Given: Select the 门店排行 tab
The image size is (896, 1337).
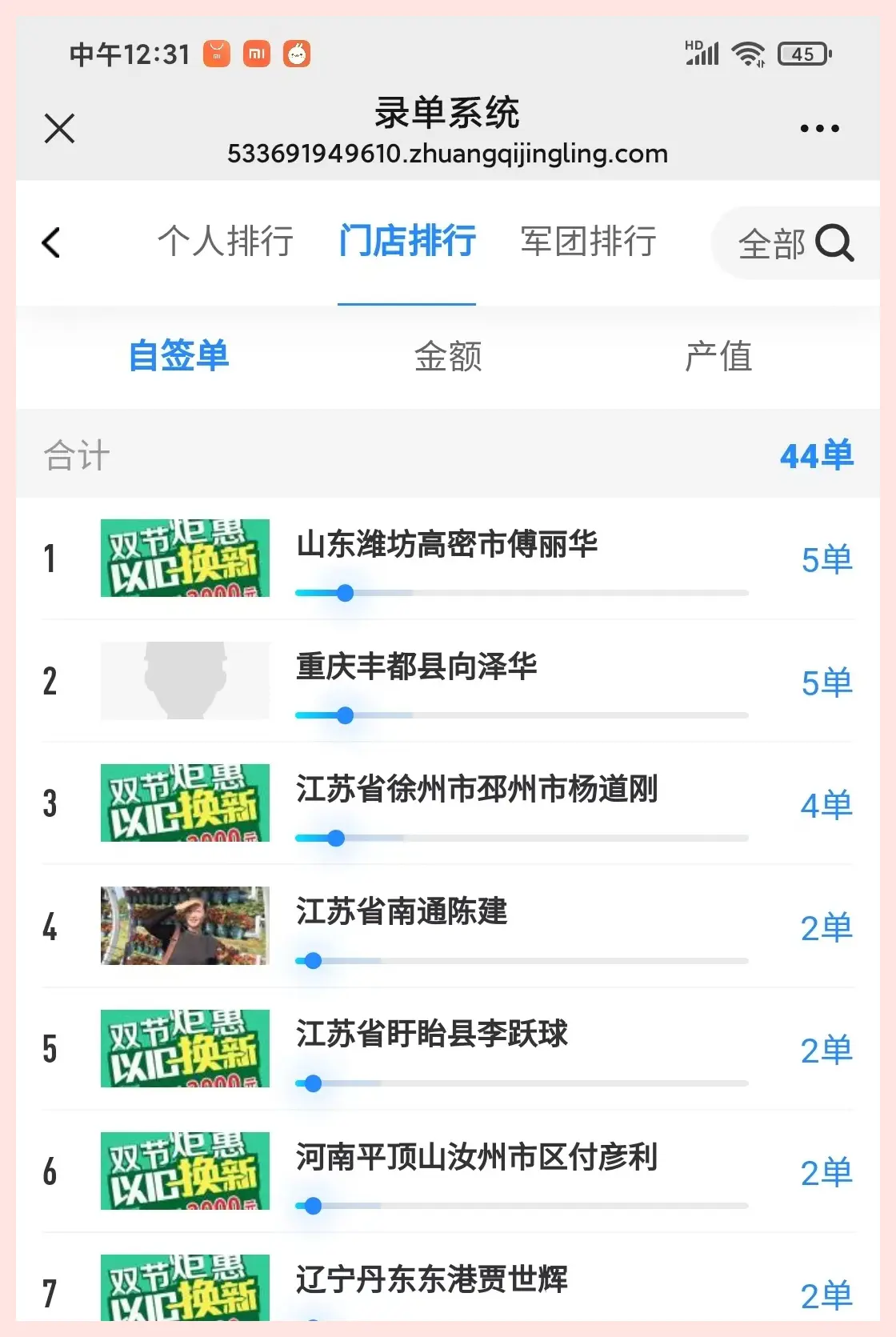Looking at the screenshot, I should 407,242.
